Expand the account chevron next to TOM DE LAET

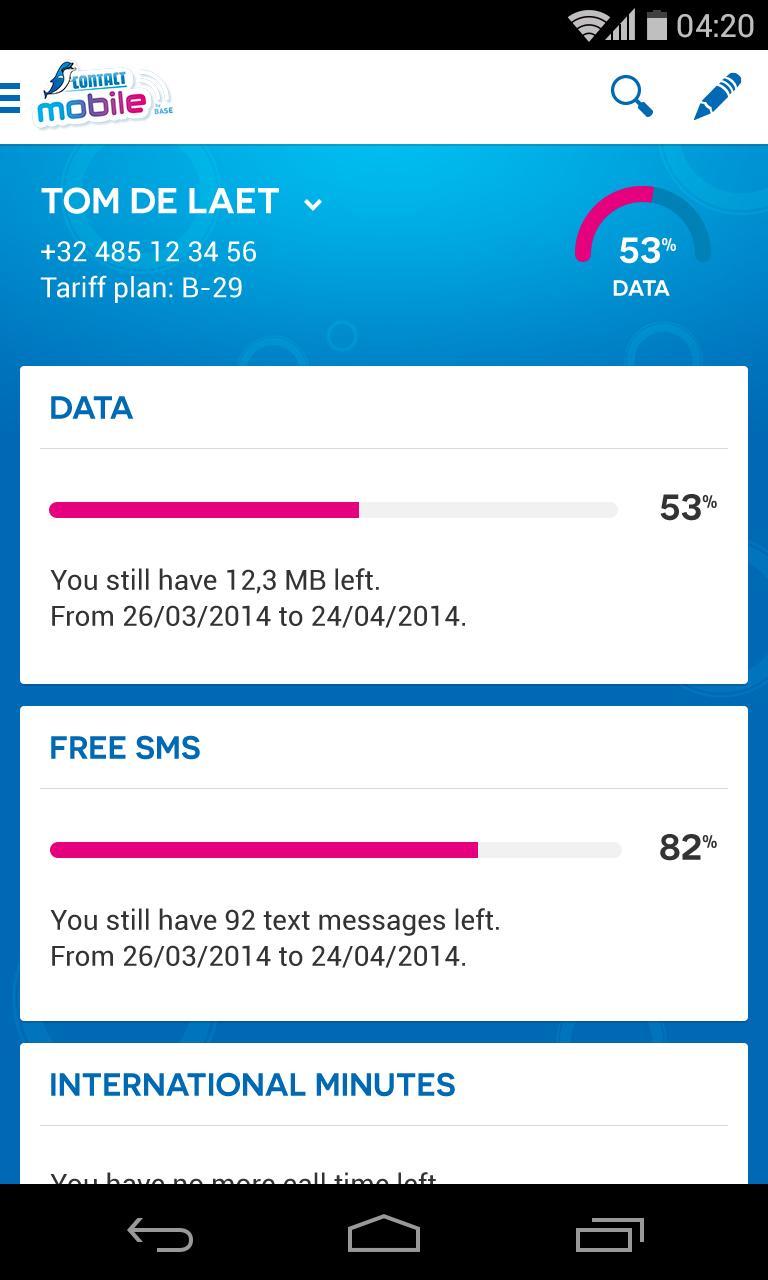[x=312, y=203]
